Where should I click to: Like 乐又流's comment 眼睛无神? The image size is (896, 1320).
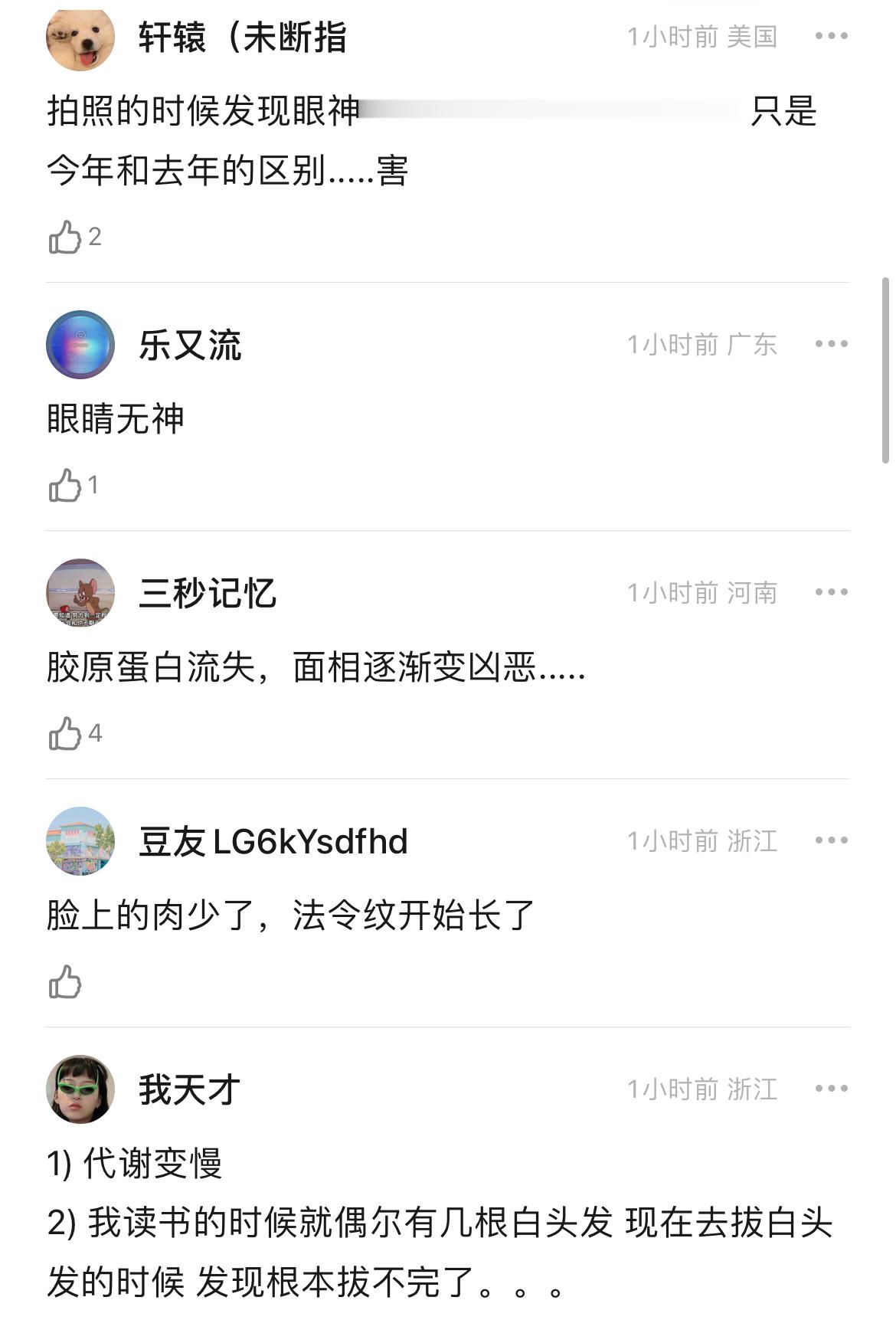[66, 486]
